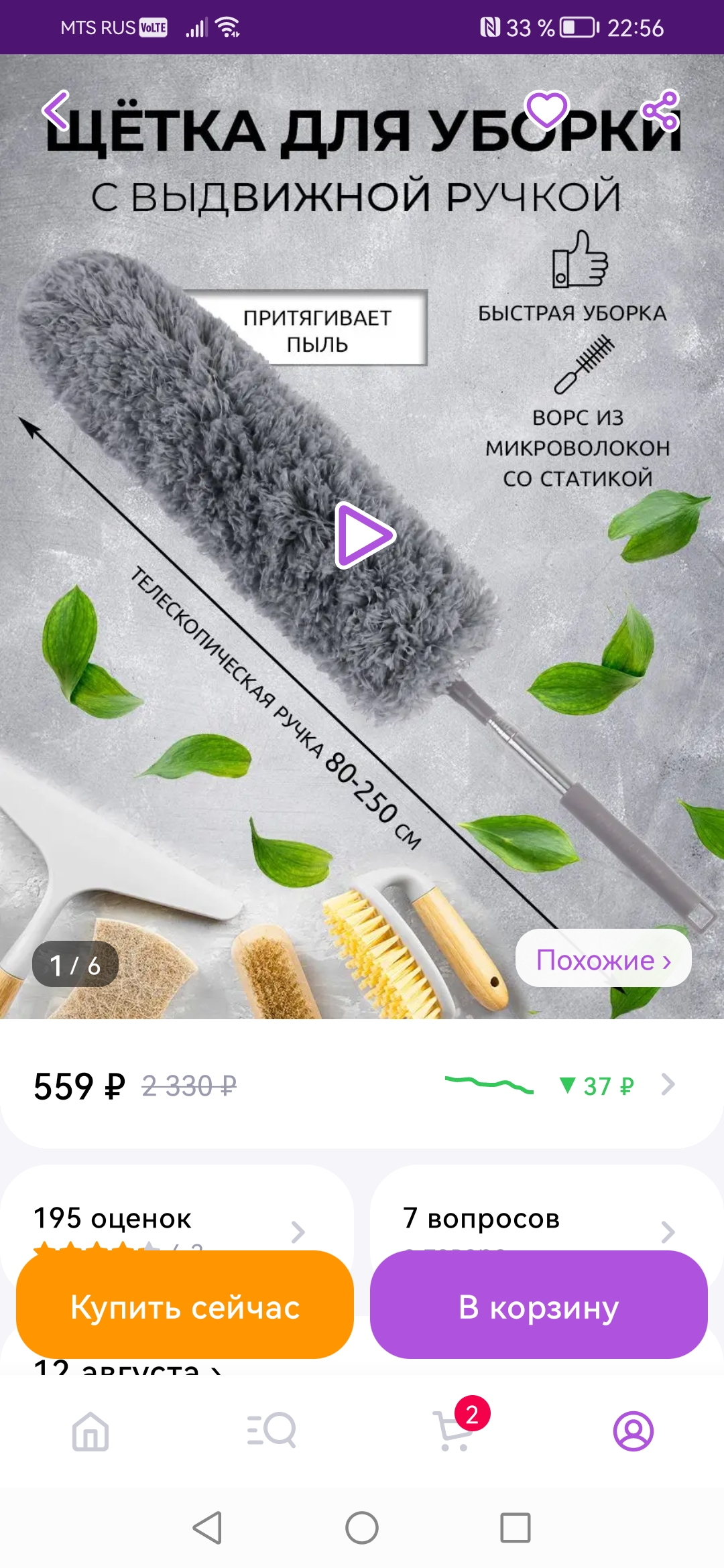Open the system recent apps

tap(516, 1528)
